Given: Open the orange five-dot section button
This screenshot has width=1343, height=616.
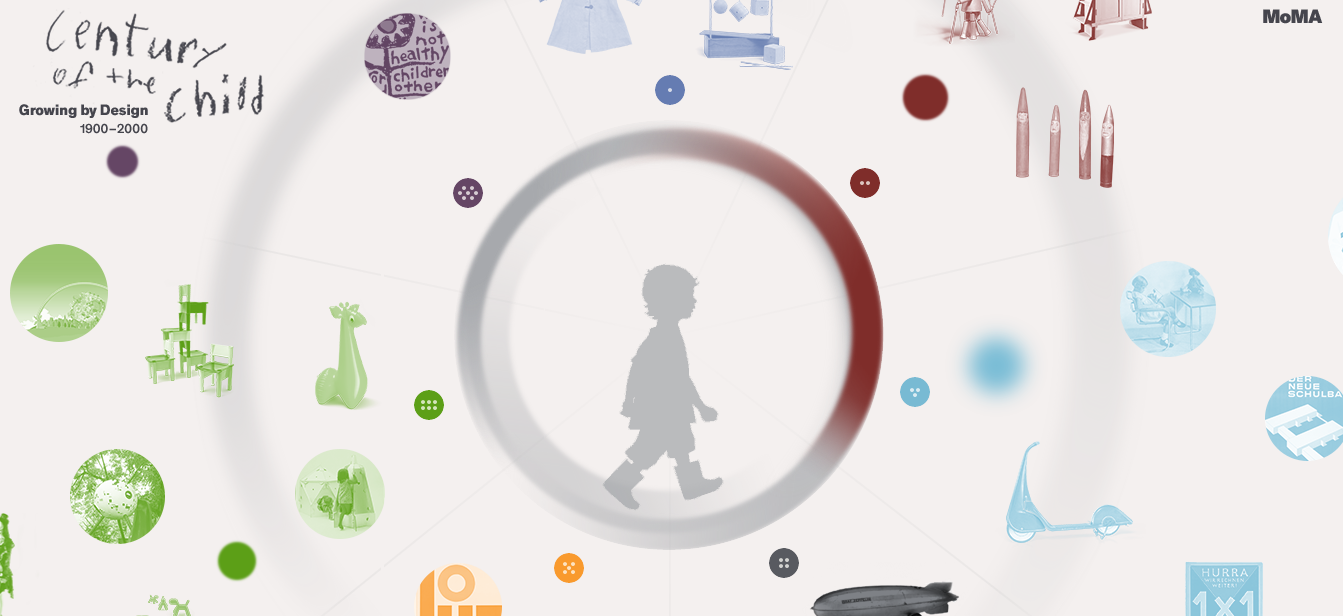Looking at the screenshot, I should 569,568.
